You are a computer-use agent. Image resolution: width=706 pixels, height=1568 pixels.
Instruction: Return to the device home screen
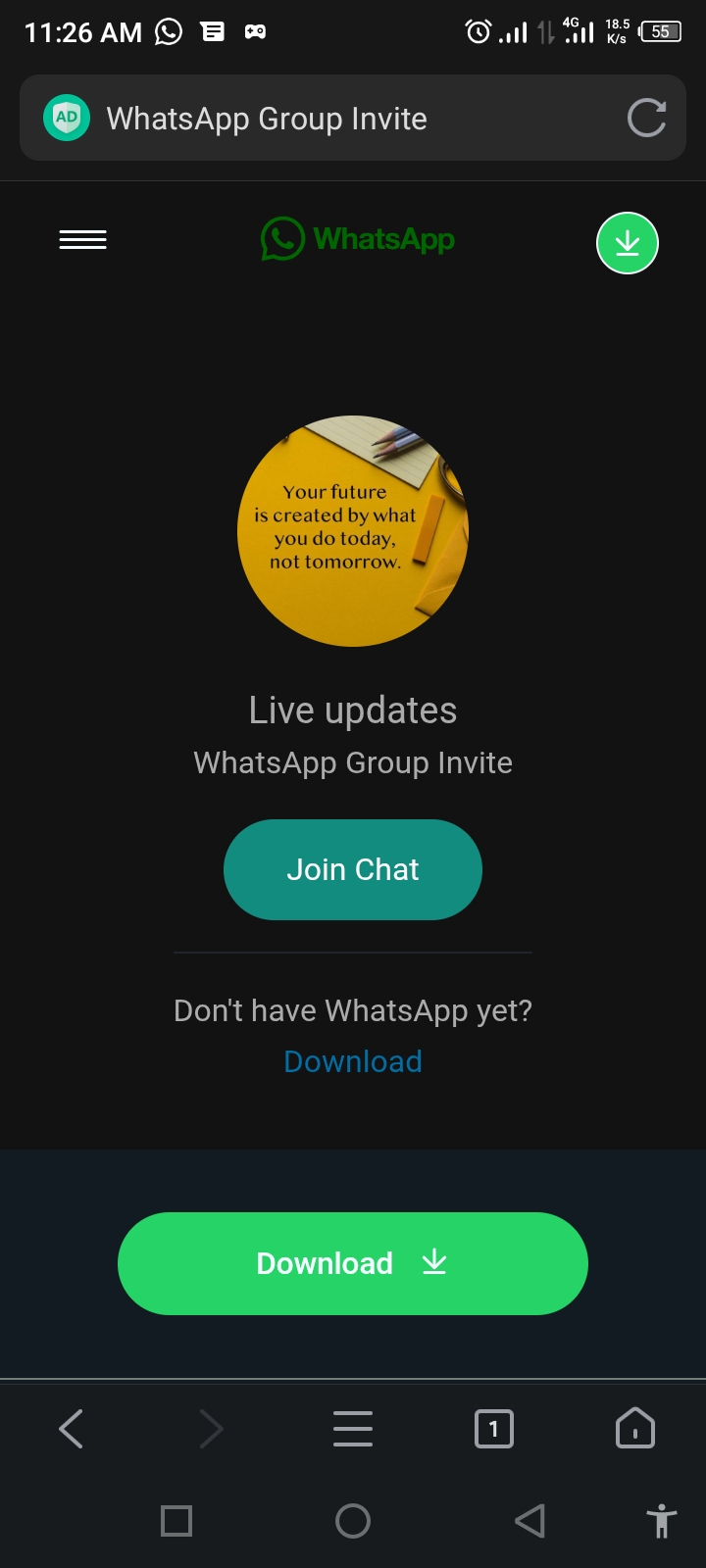point(353,1521)
